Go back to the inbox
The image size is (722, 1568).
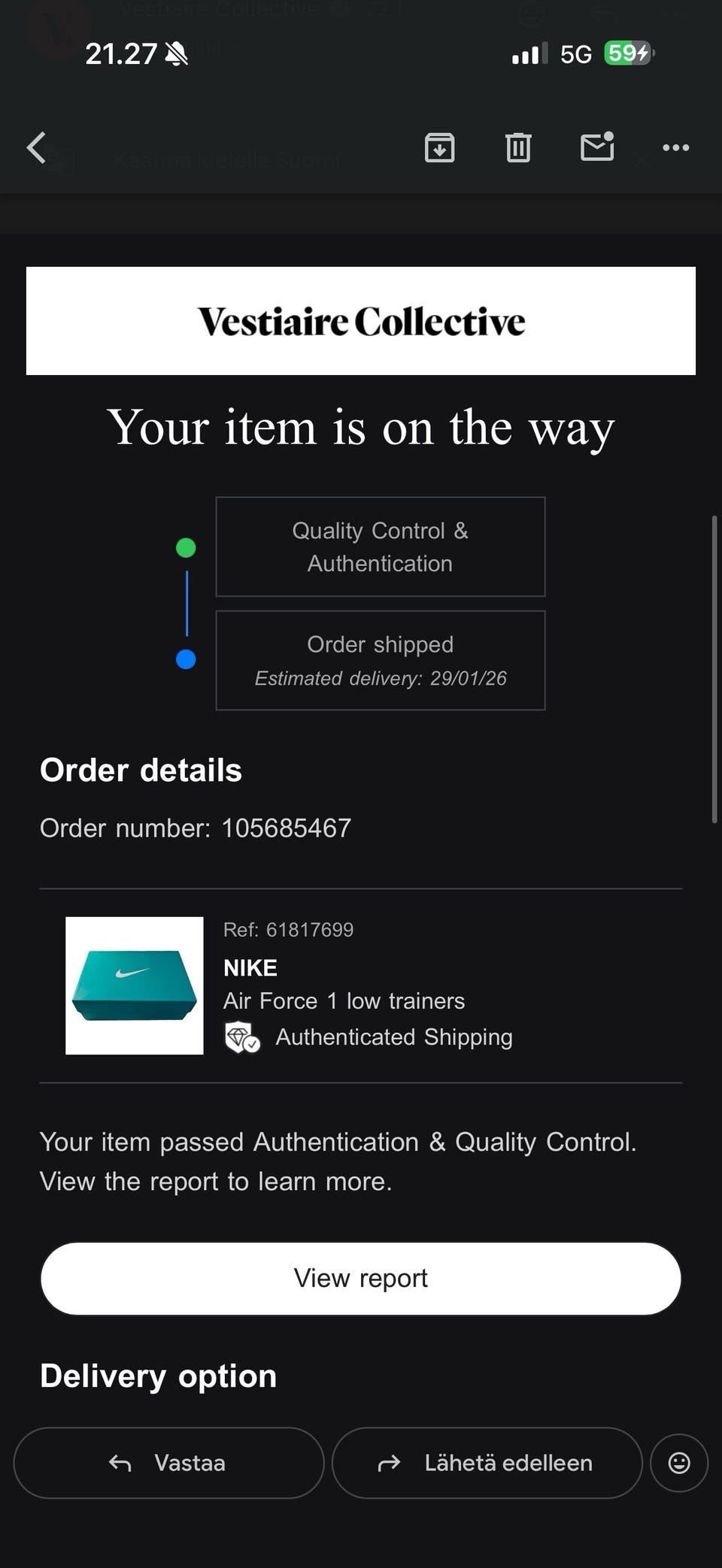(36, 147)
